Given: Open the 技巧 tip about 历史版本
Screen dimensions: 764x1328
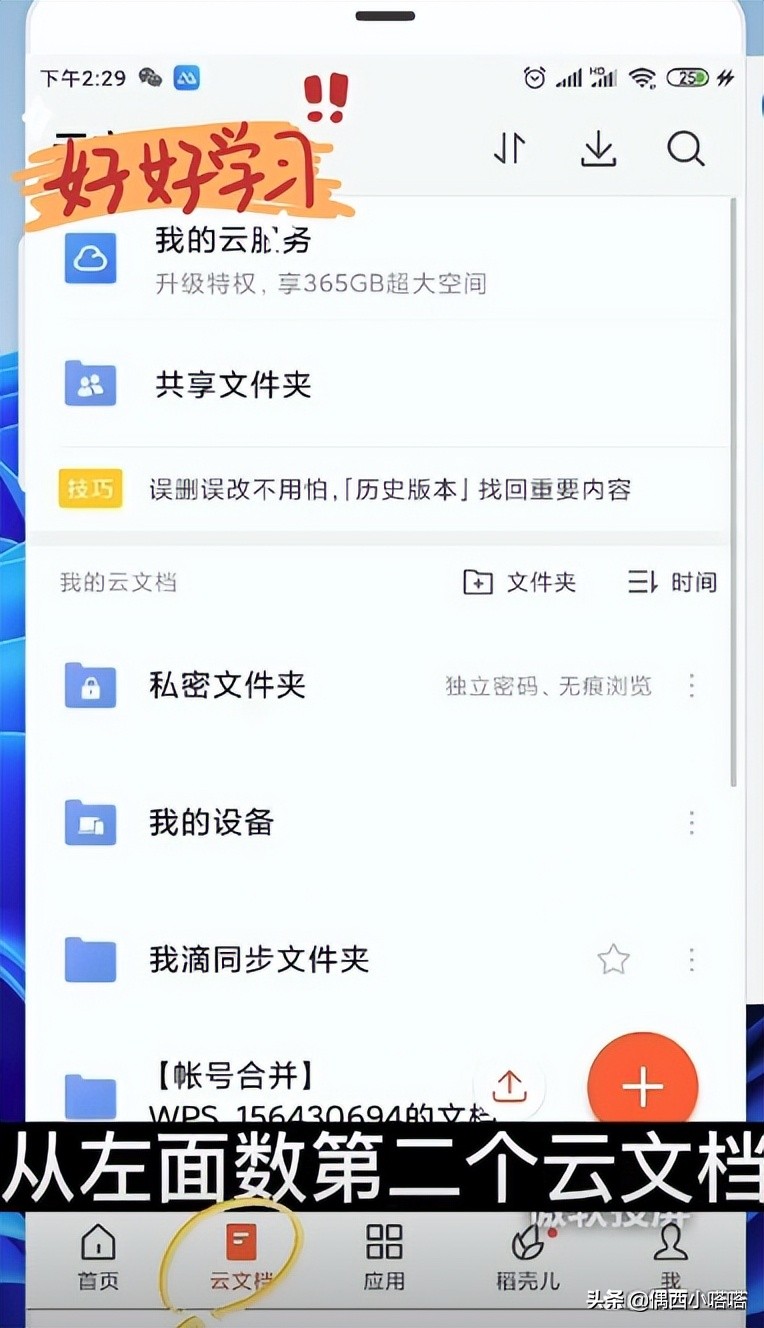Looking at the screenshot, I should (x=380, y=490).
